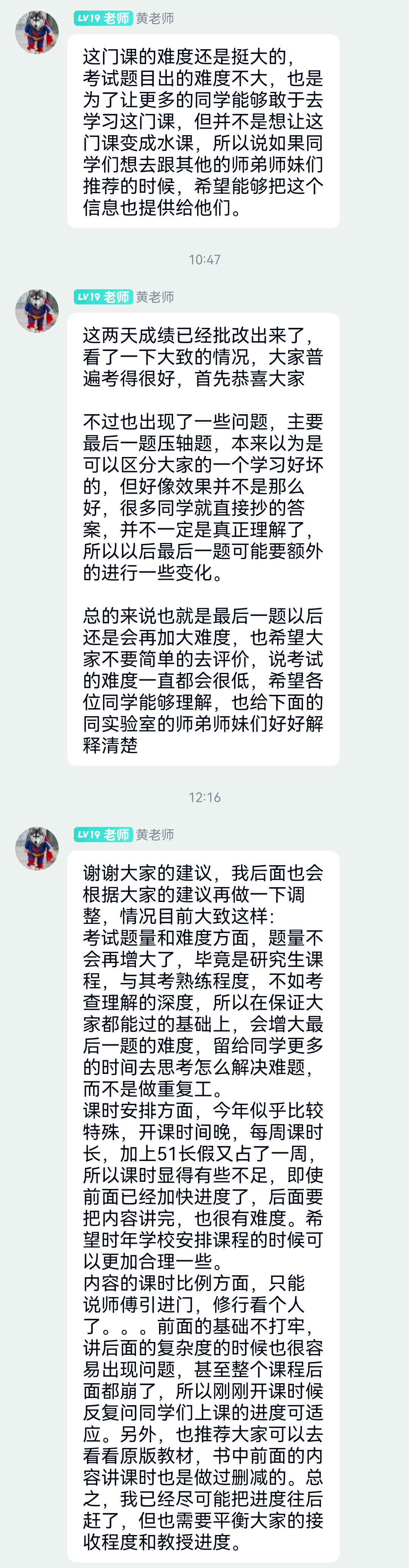Open 黄老师's avatar beside the 这两天成绩 message

[x=37, y=311]
